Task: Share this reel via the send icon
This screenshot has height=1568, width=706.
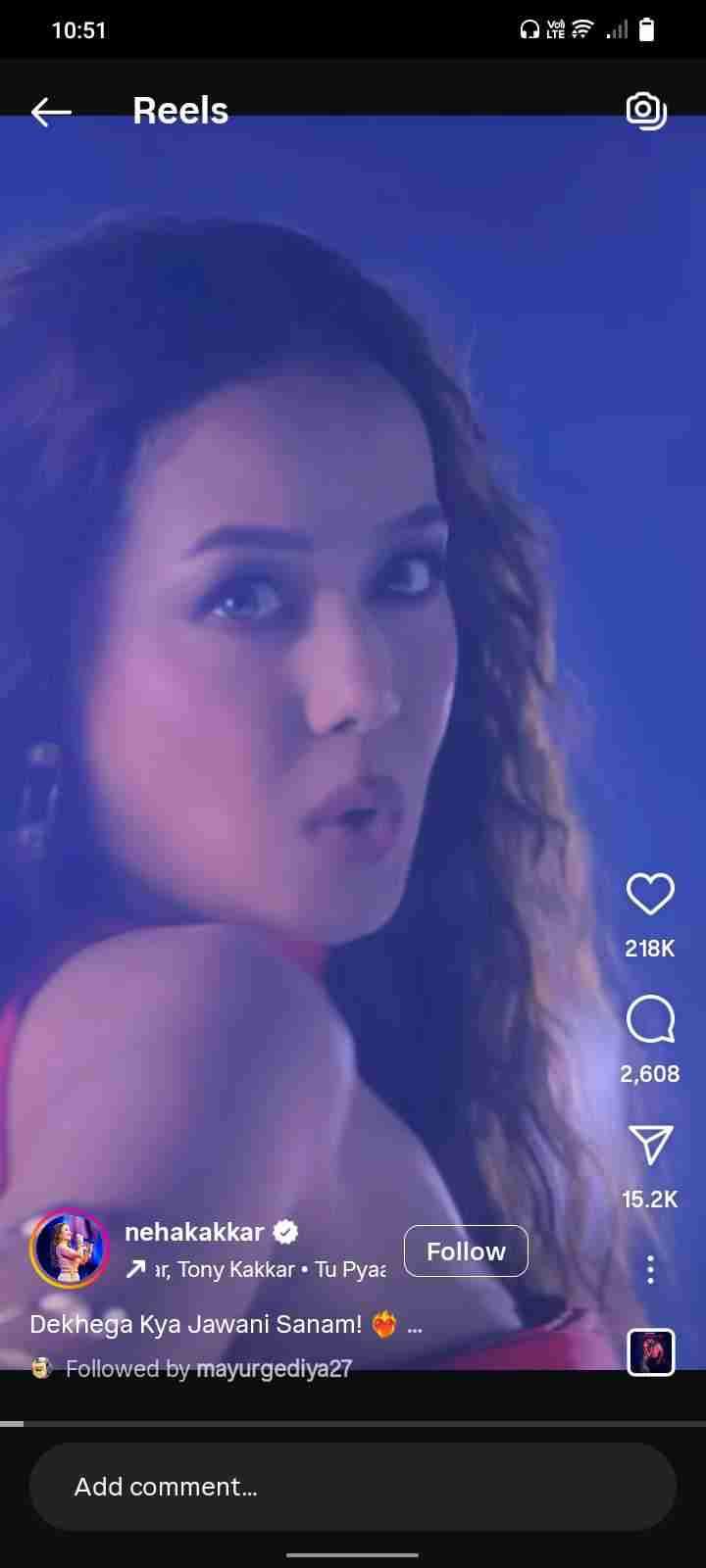Action: [650, 1144]
